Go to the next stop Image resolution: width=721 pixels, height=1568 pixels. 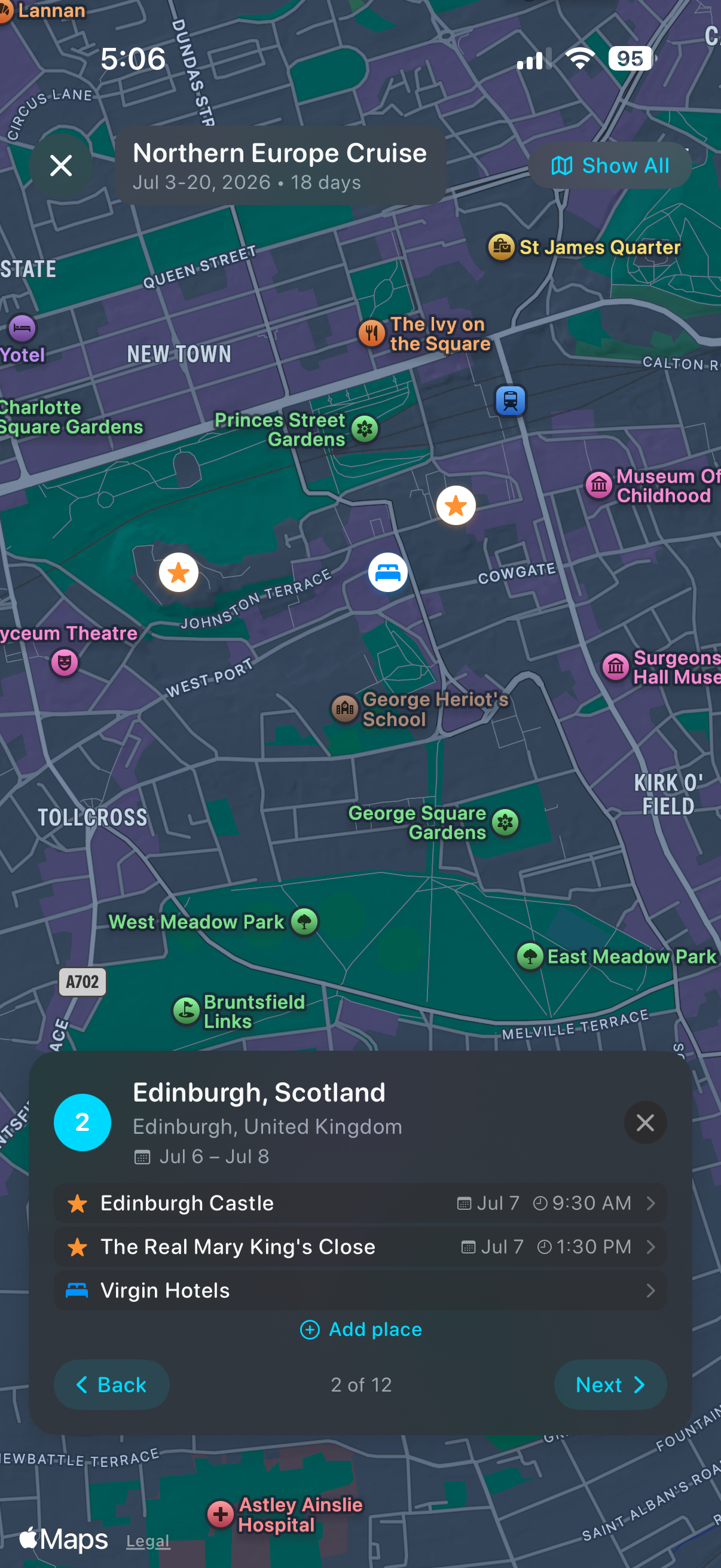tap(610, 1385)
